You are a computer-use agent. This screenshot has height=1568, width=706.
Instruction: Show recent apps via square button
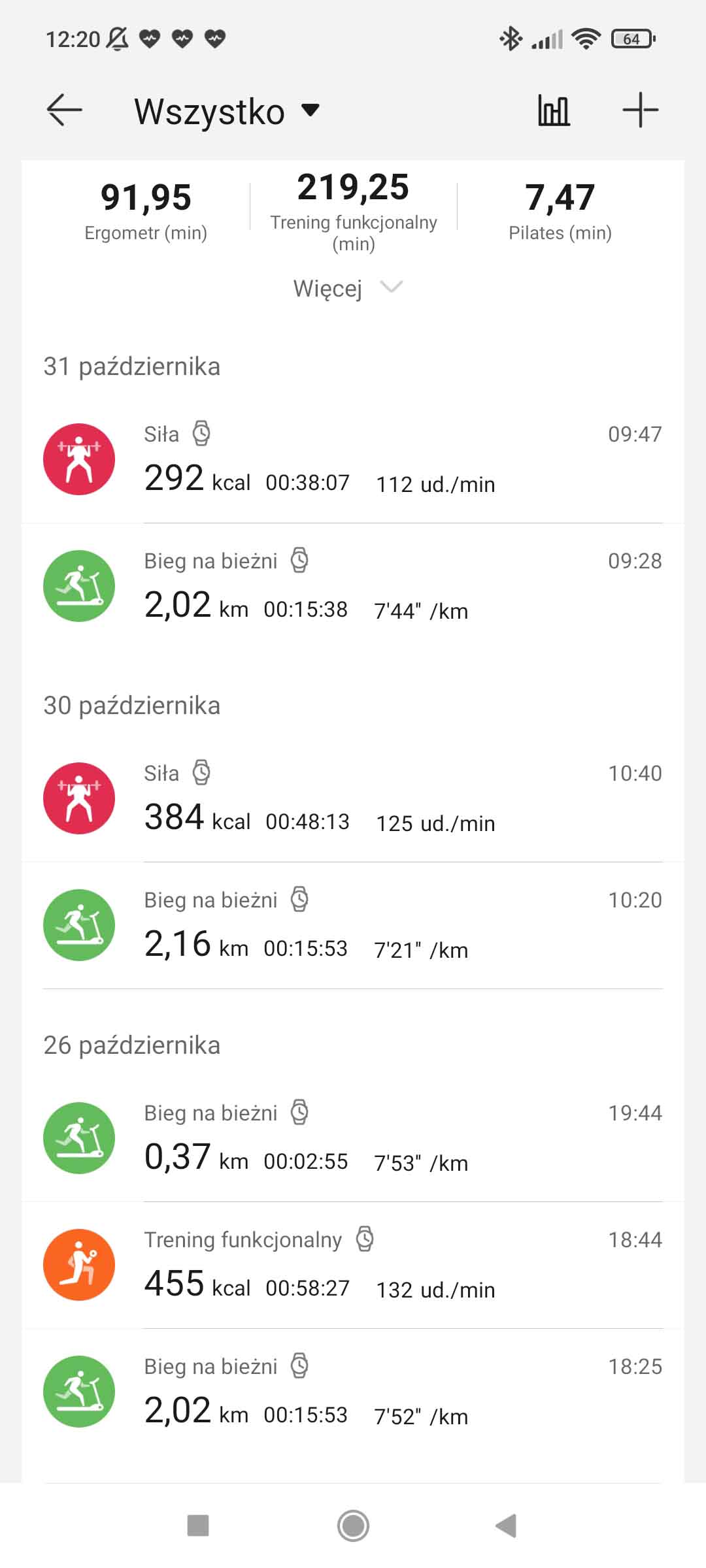[x=198, y=1526]
